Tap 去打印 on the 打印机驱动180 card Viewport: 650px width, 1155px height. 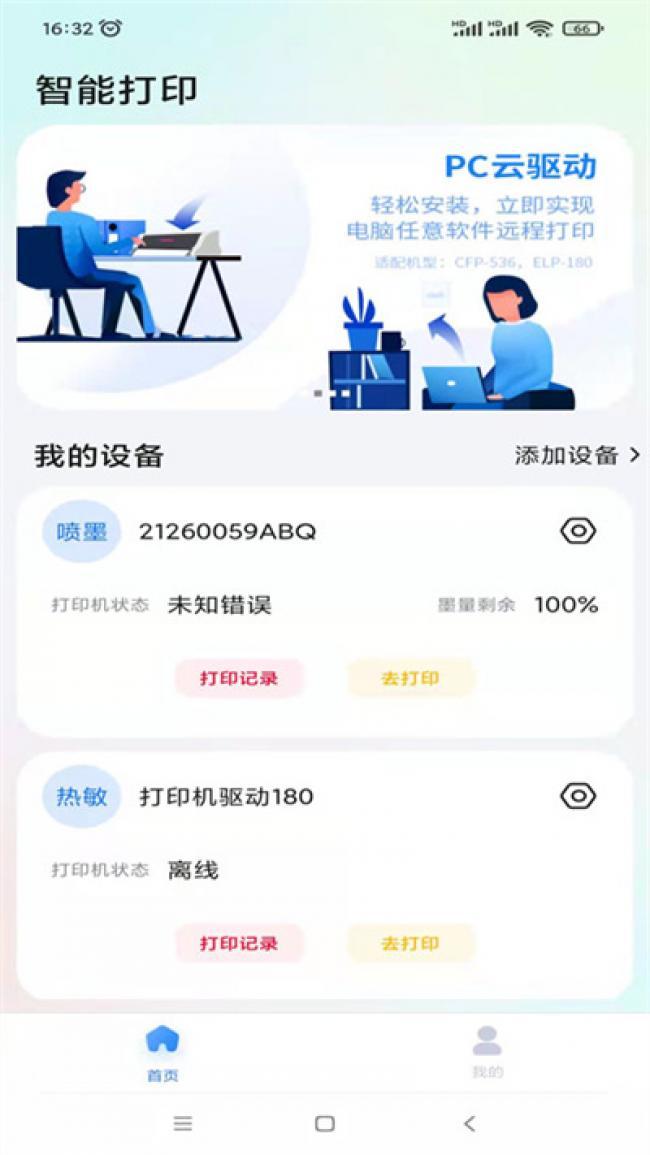[411, 943]
